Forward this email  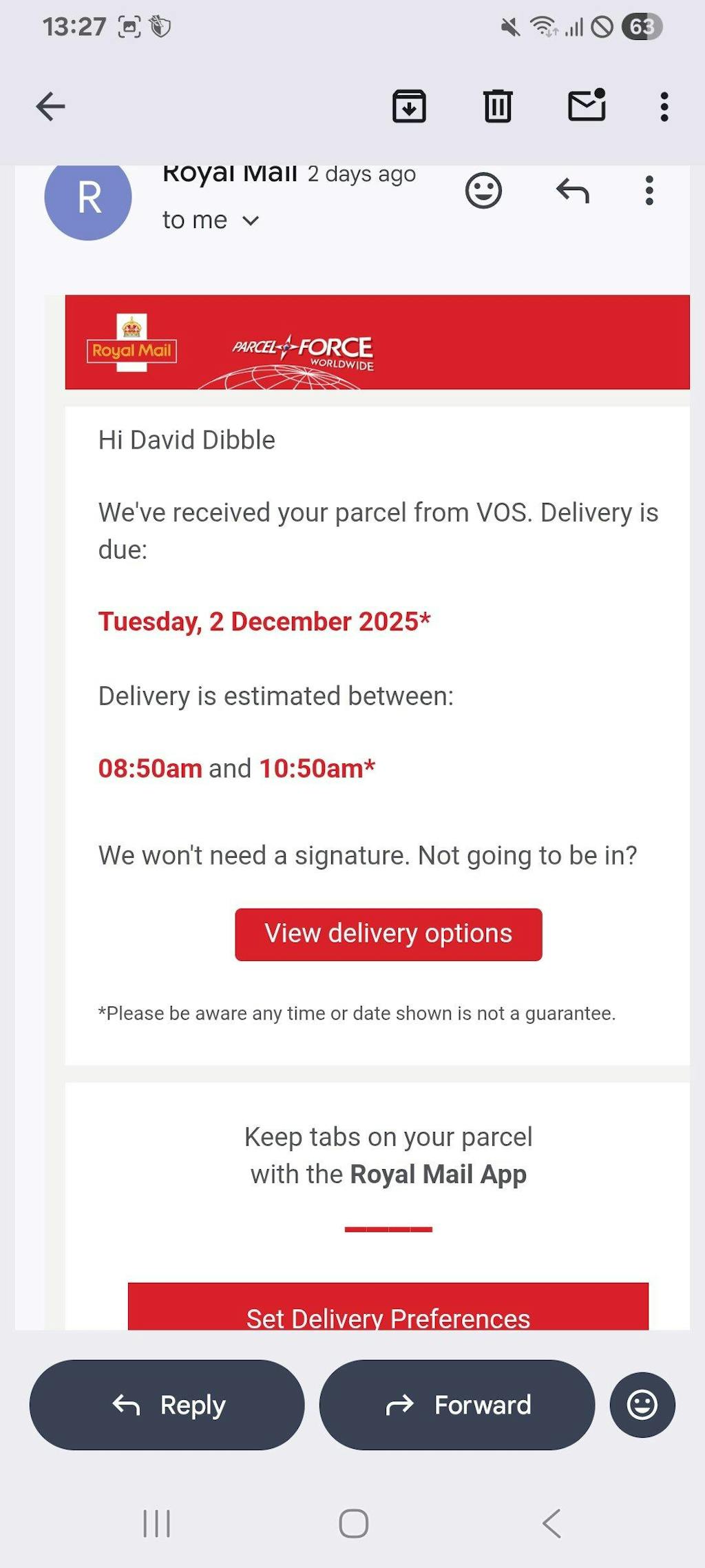(x=457, y=1405)
